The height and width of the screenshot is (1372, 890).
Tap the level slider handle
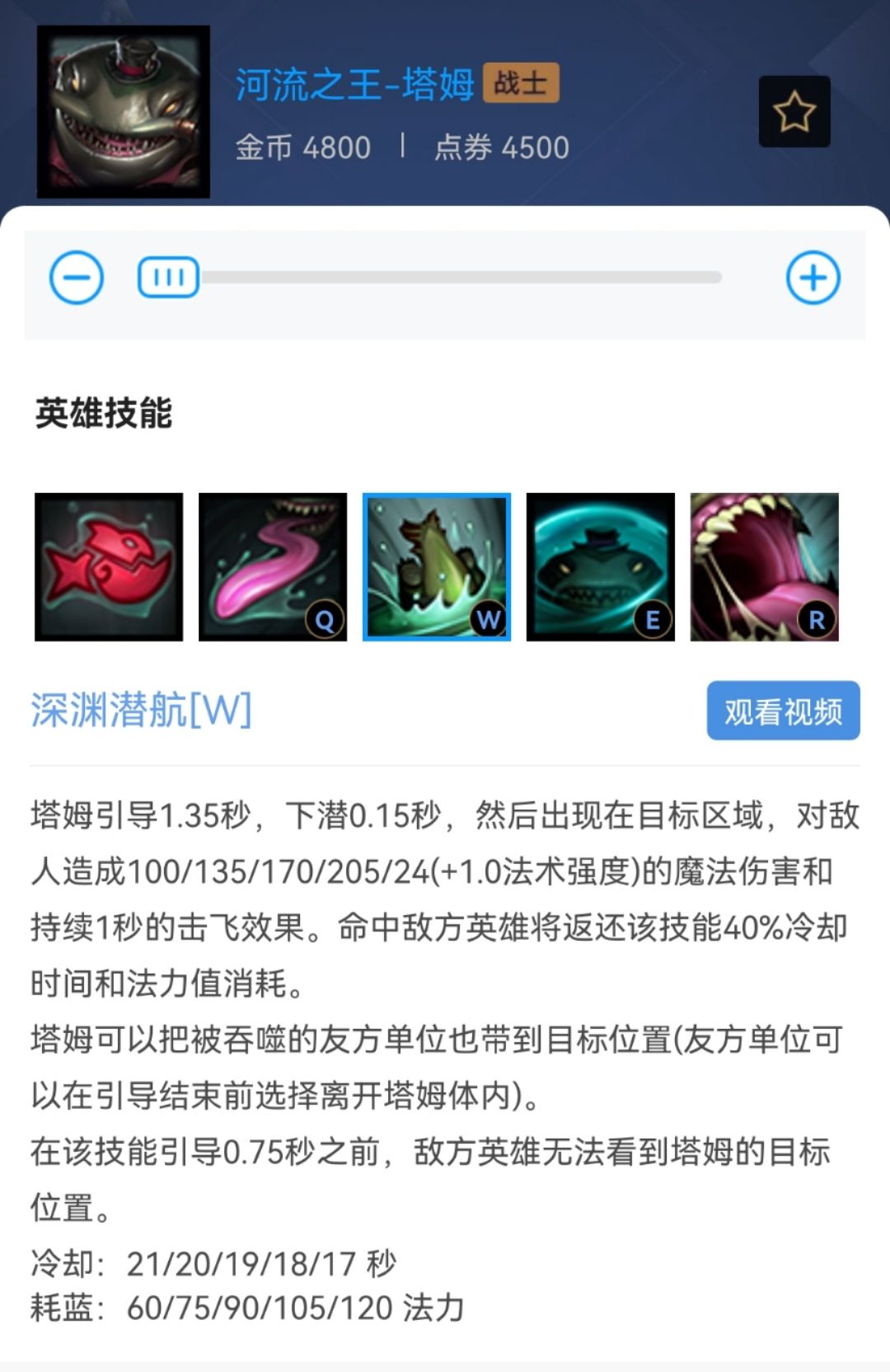168,278
